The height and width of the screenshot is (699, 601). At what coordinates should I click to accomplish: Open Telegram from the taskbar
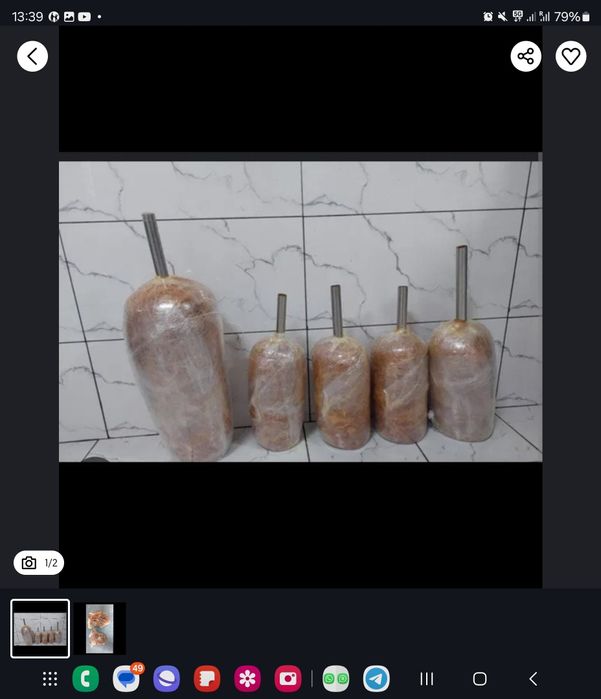[x=376, y=679]
